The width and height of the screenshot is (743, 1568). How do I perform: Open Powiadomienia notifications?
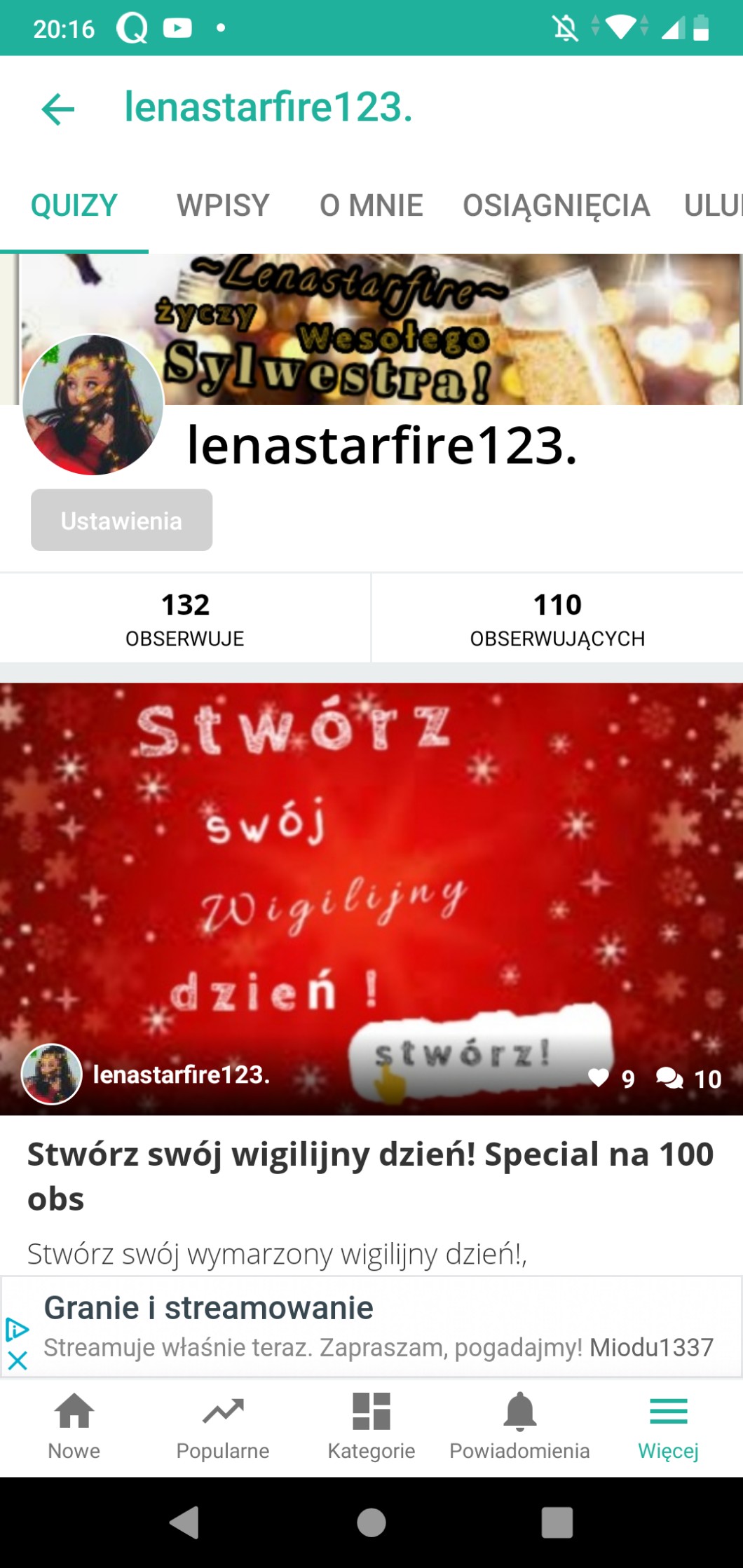pyautogui.click(x=519, y=1426)
